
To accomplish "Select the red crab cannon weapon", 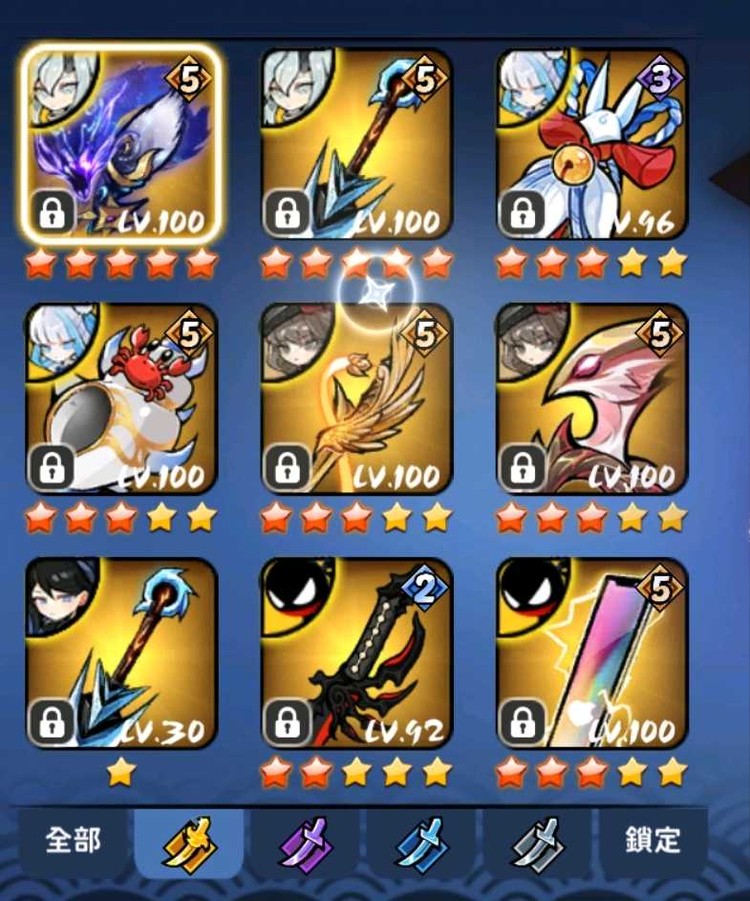I will tap(121, 399).
